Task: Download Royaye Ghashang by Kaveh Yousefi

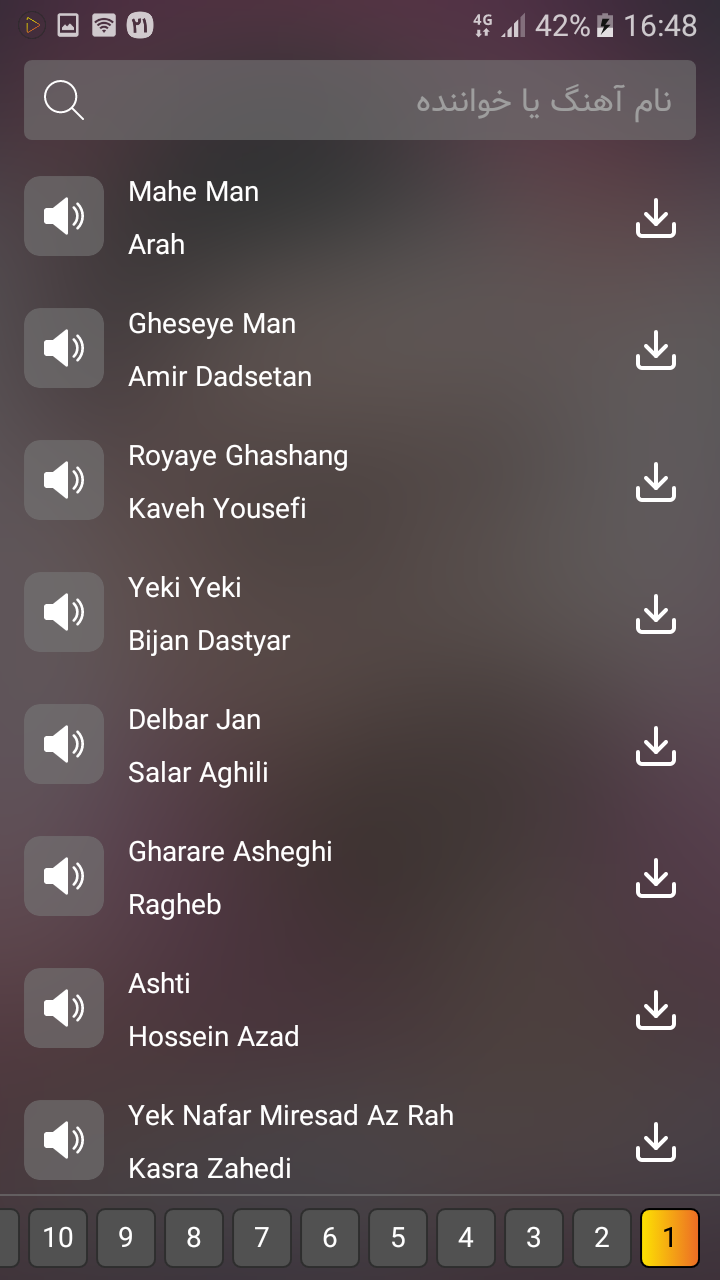Action: [x=656, y=482]
